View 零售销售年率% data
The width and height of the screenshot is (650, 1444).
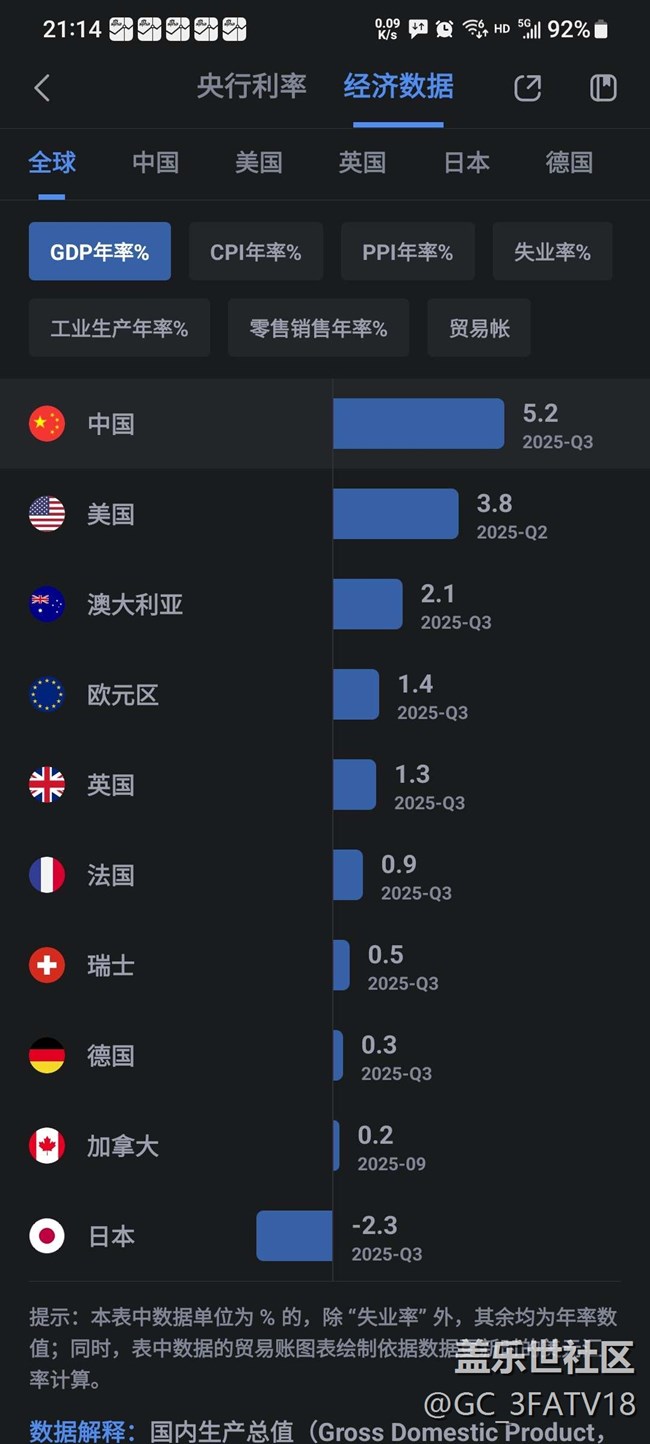318,328
